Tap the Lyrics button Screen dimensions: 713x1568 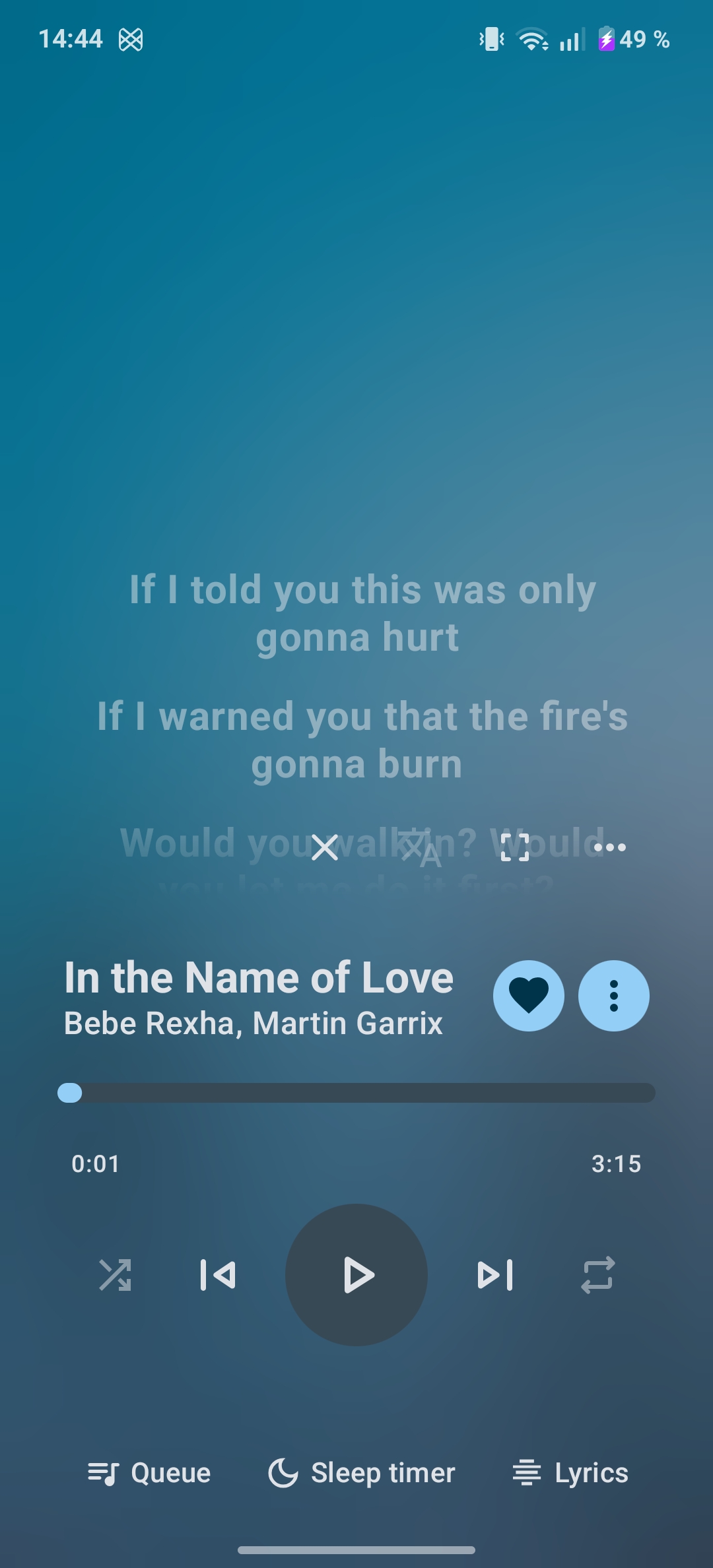570,1473
